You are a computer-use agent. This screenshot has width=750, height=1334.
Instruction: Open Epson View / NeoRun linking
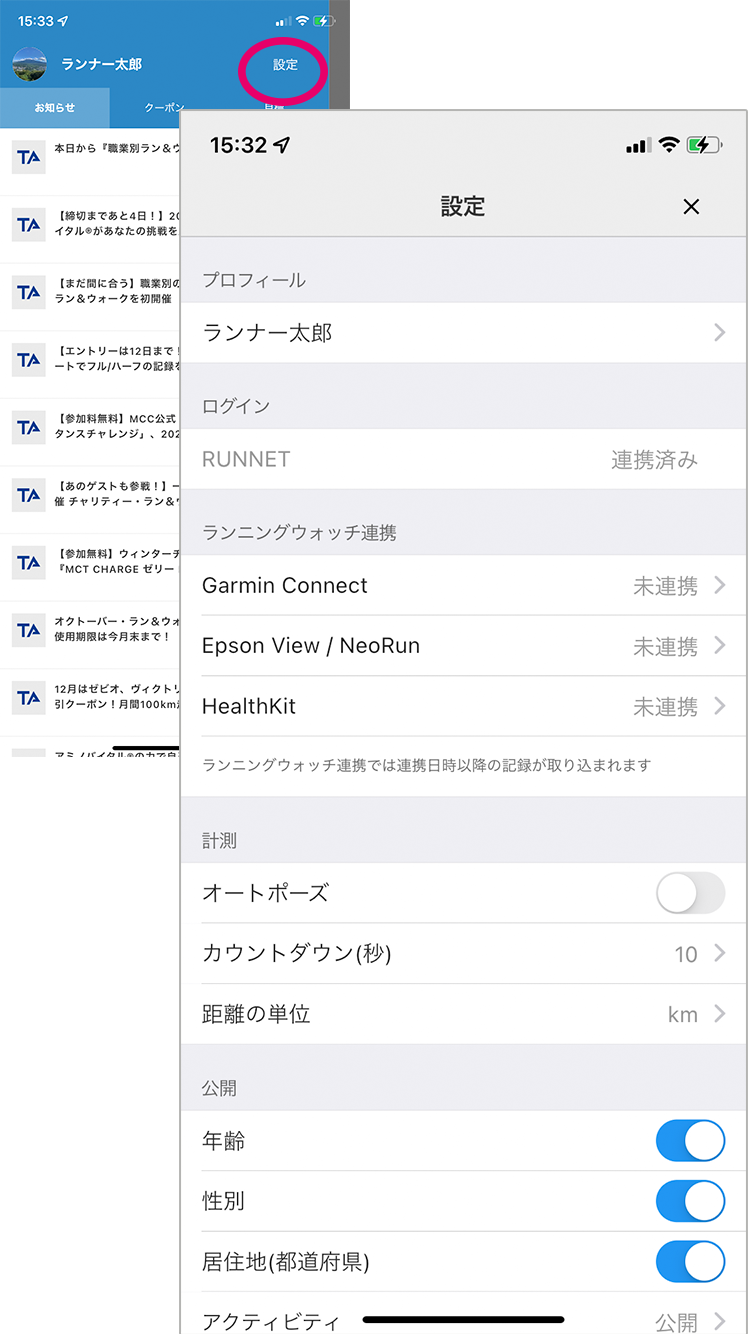(466, 646)
